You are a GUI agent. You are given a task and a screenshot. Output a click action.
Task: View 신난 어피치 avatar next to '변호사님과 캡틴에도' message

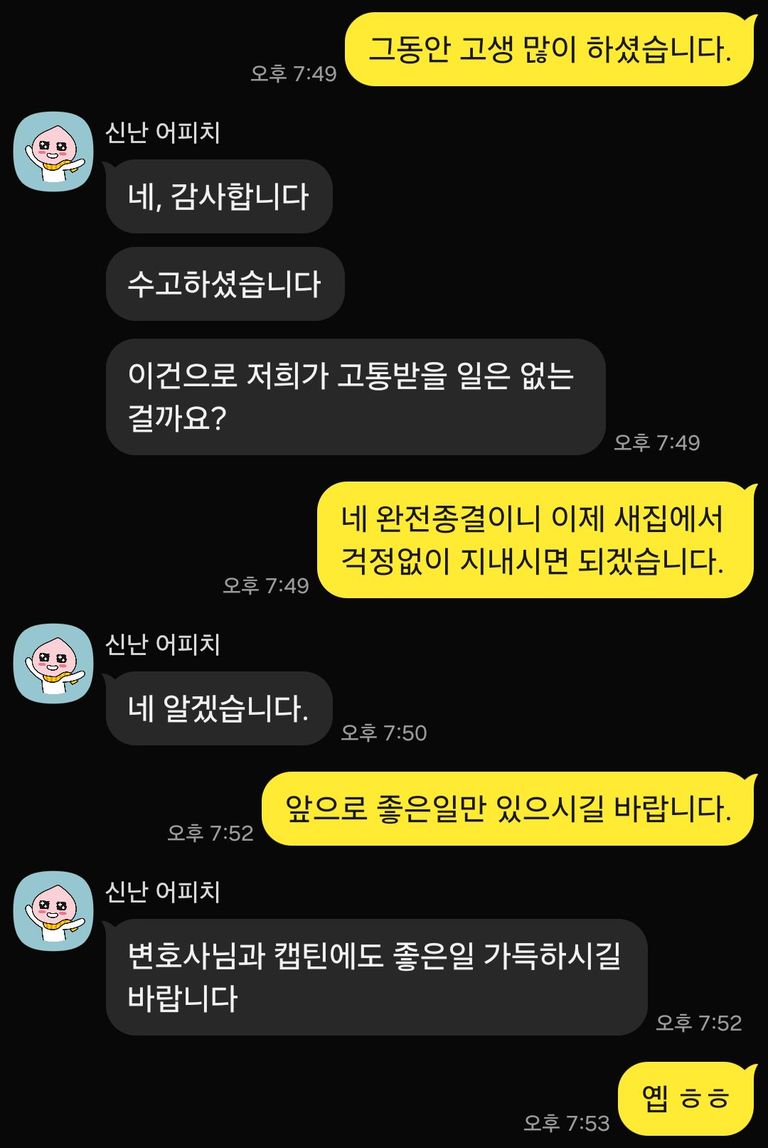[x=52, y=909]
